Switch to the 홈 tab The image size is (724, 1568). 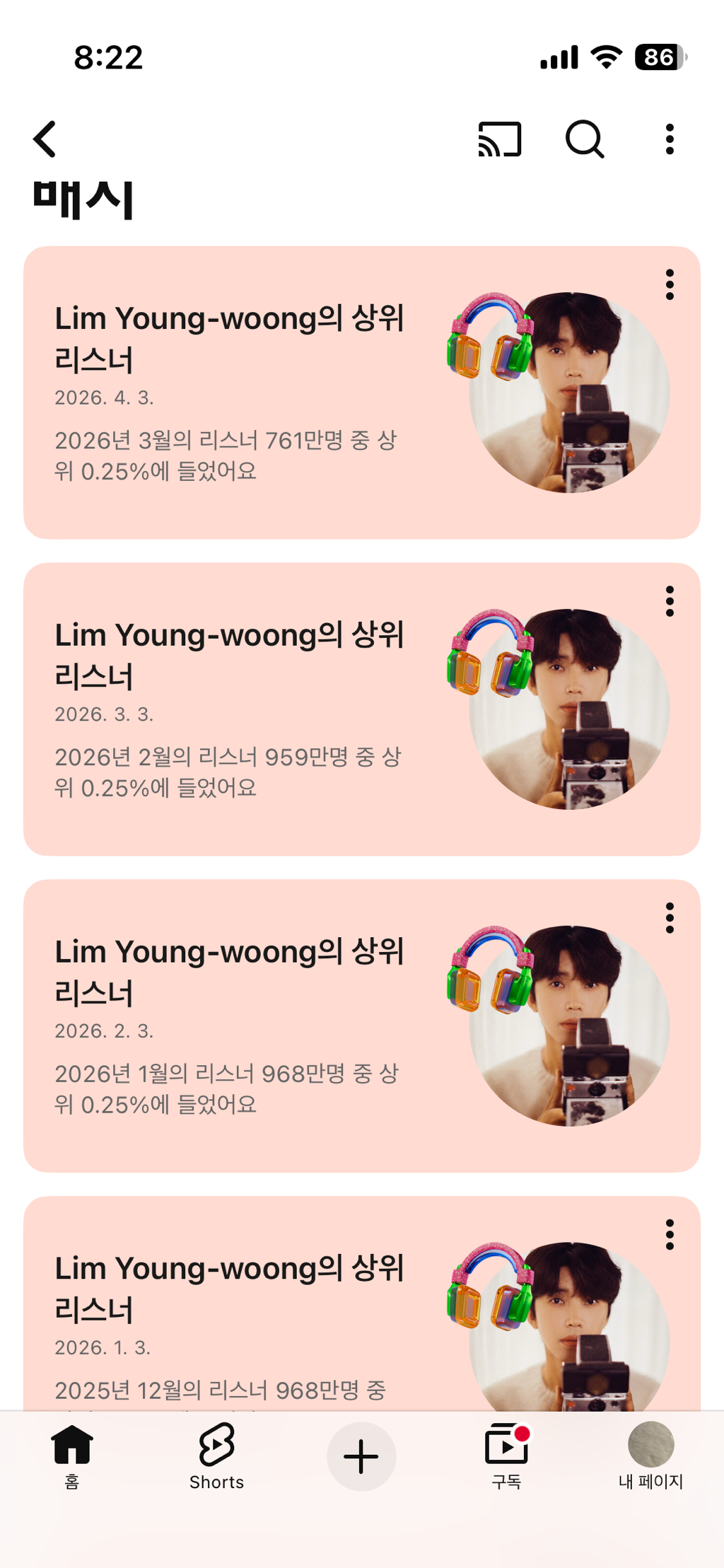tap(72, 1456)
